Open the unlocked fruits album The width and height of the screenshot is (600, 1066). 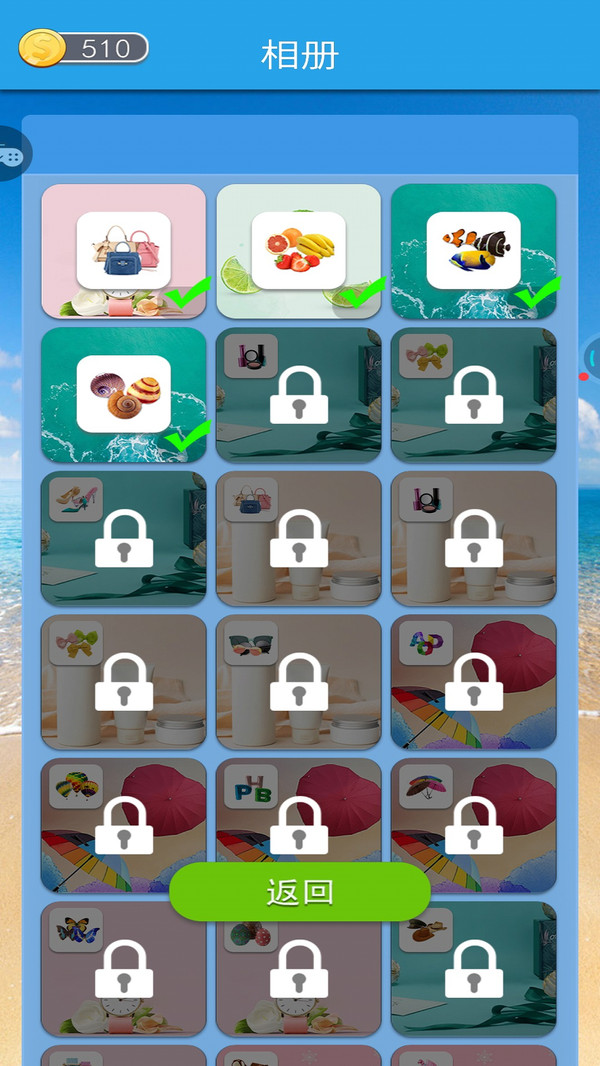(298, 251)
